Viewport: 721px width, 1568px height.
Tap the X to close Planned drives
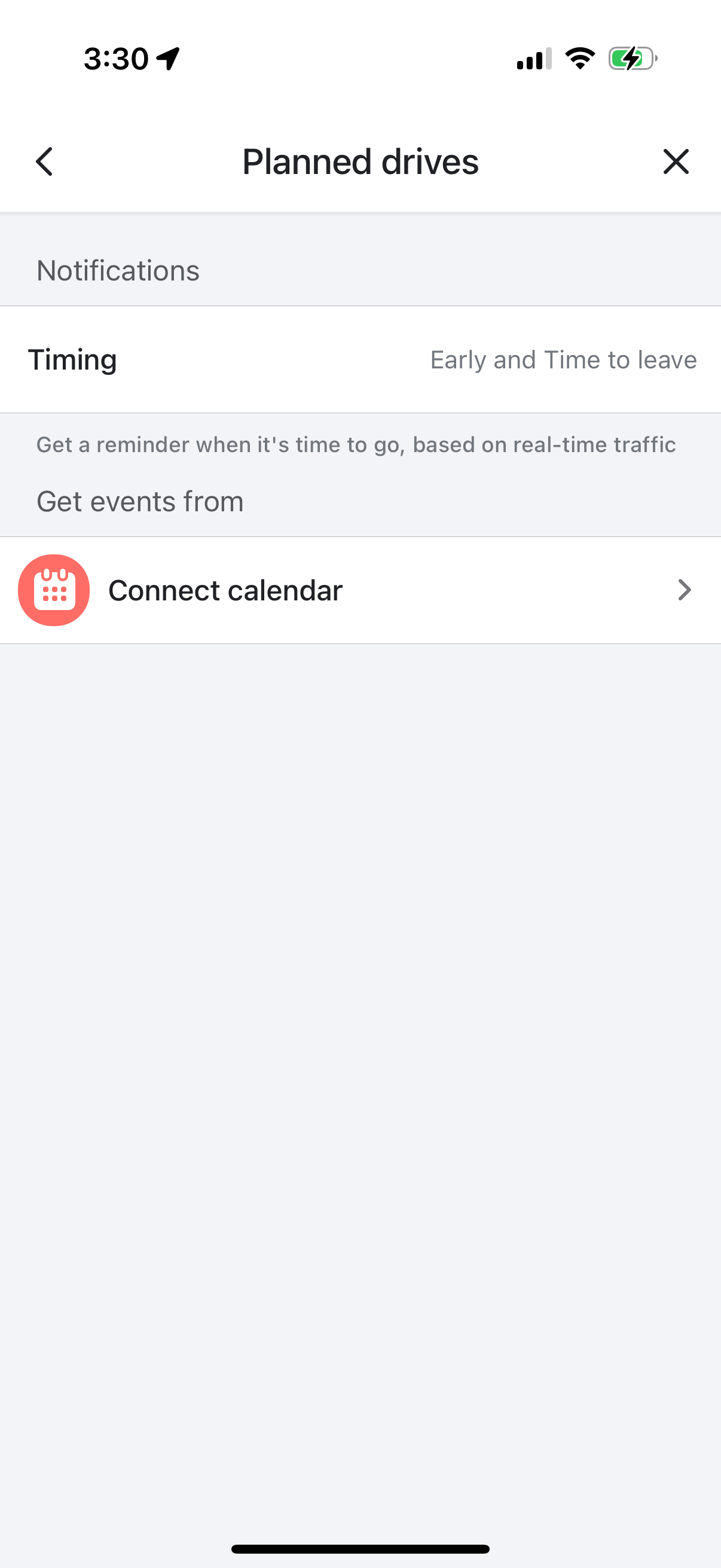pos(676,161)
